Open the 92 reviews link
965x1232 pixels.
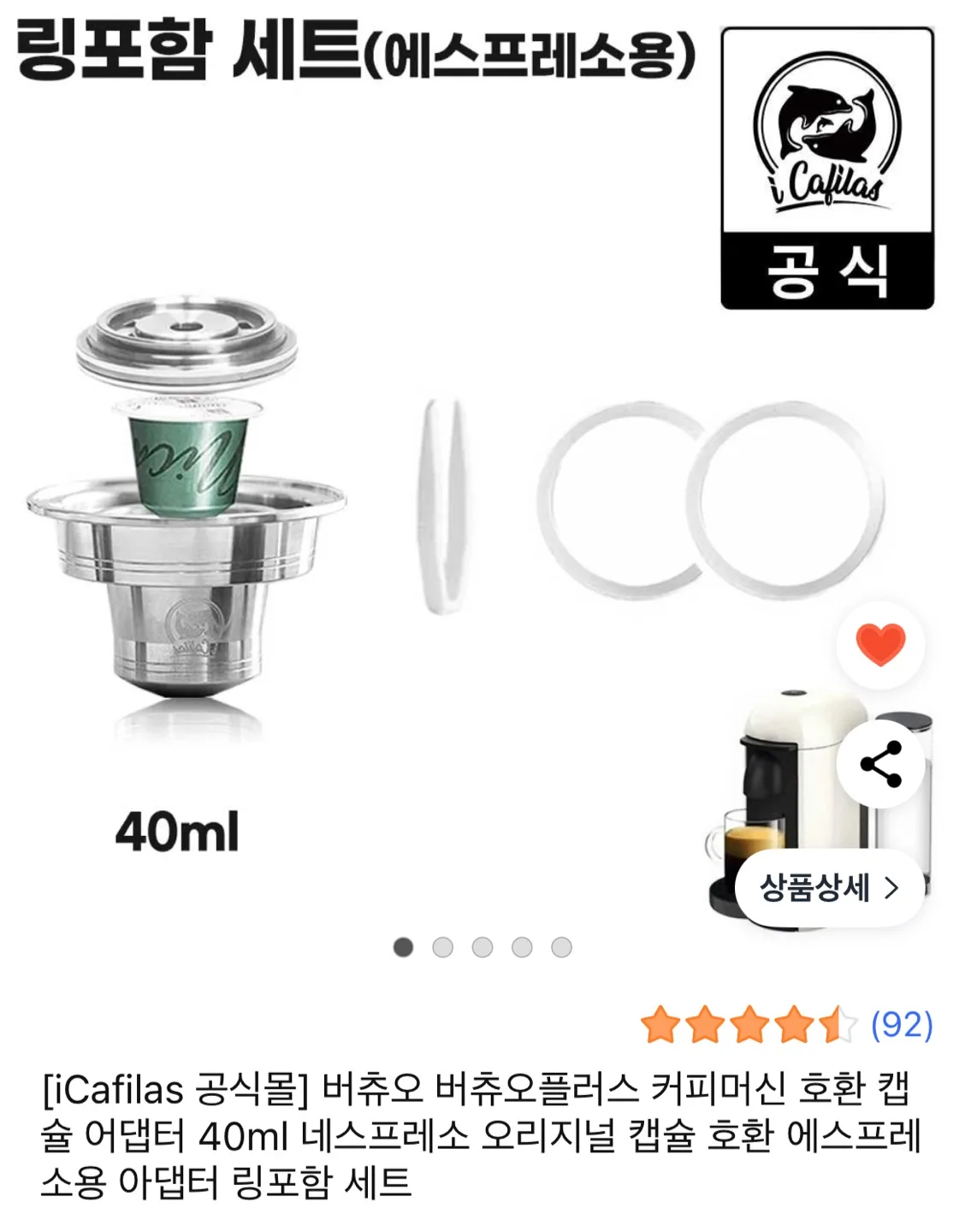click(x=901, y=1024)
